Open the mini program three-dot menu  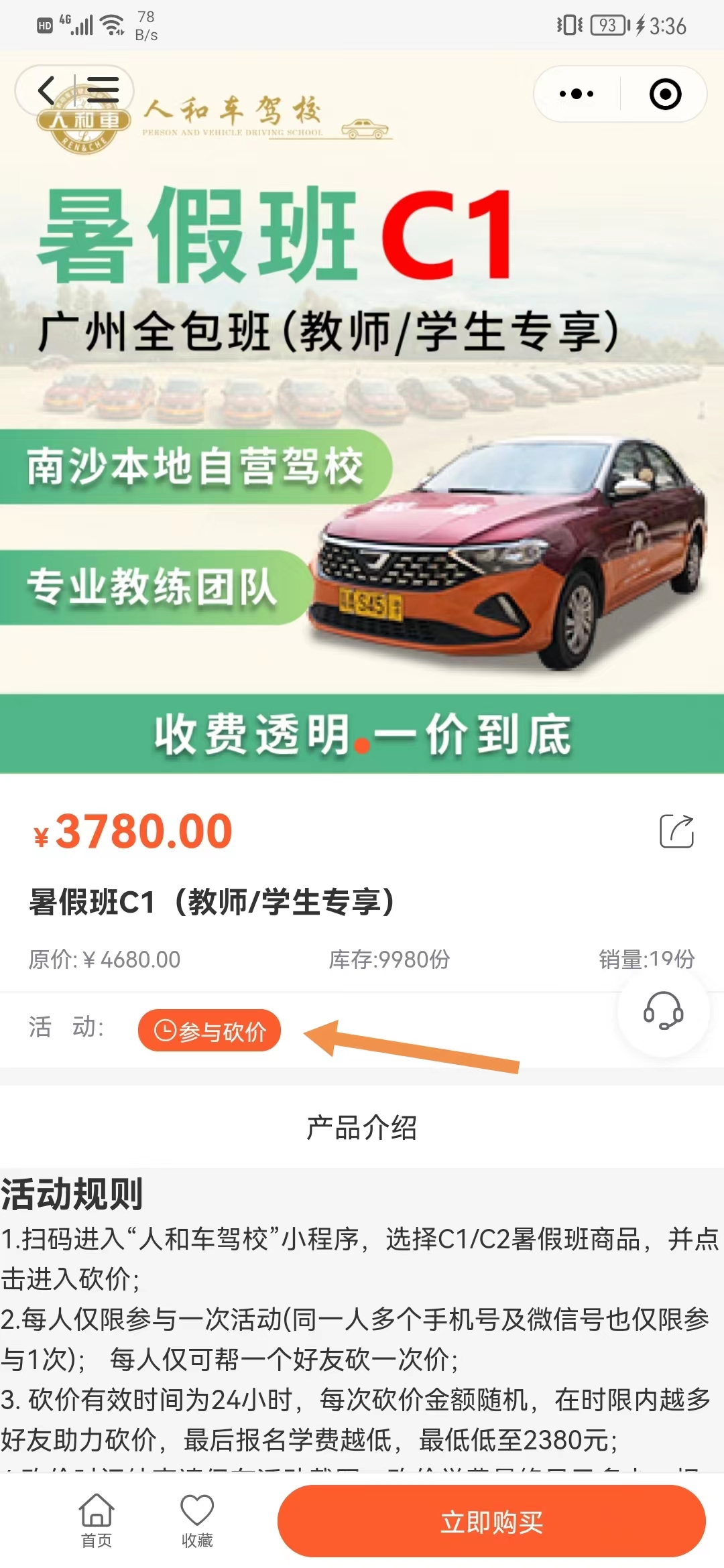coord(576,94)
